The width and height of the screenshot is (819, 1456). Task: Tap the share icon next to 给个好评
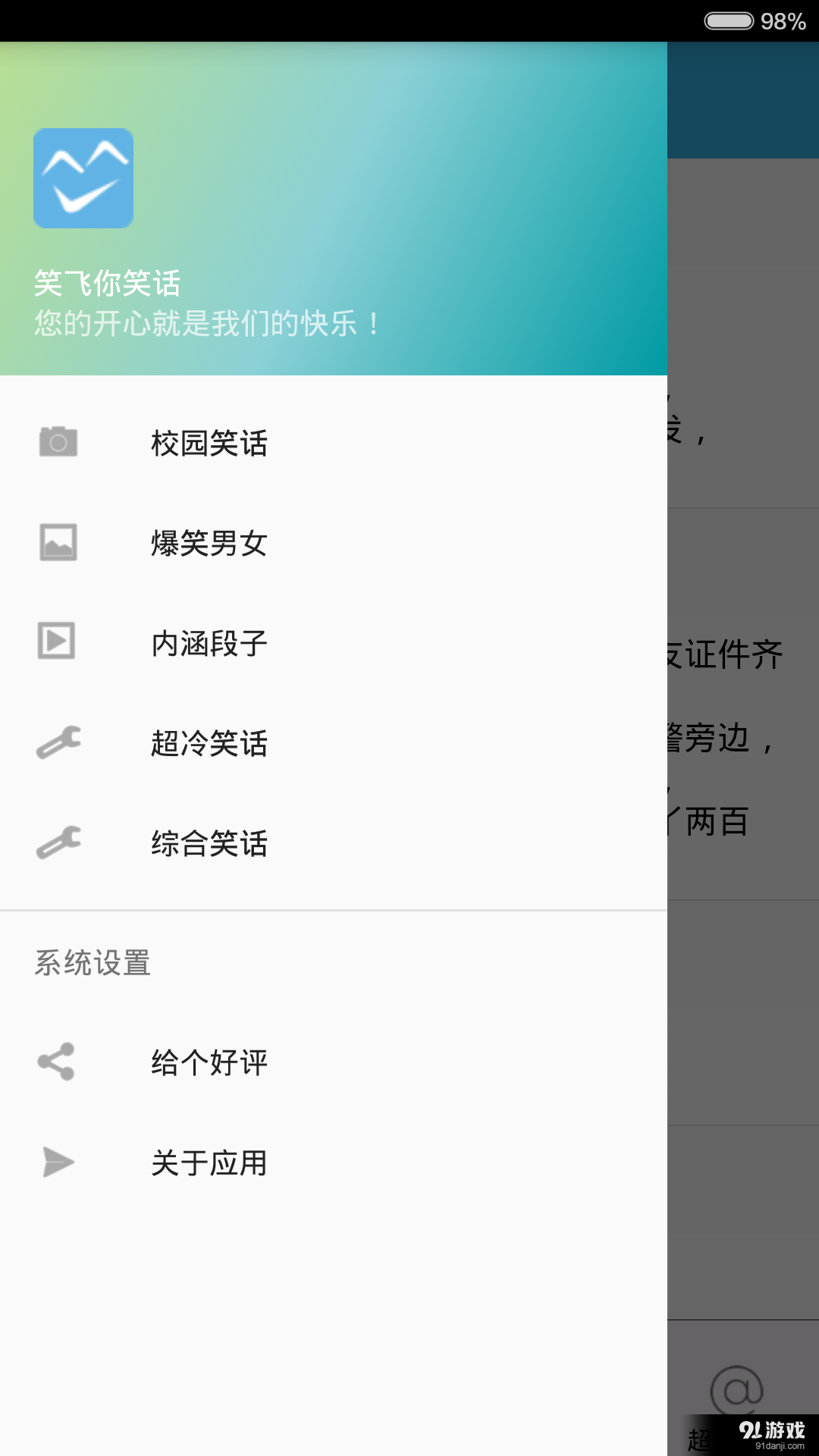(x=58, y=1062)
